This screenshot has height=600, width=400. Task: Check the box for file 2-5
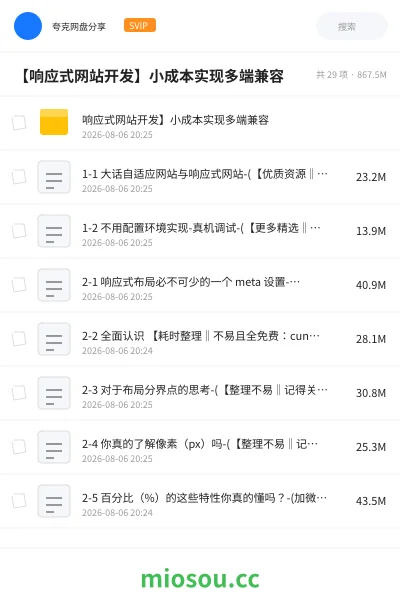click(x=19, y=501)
